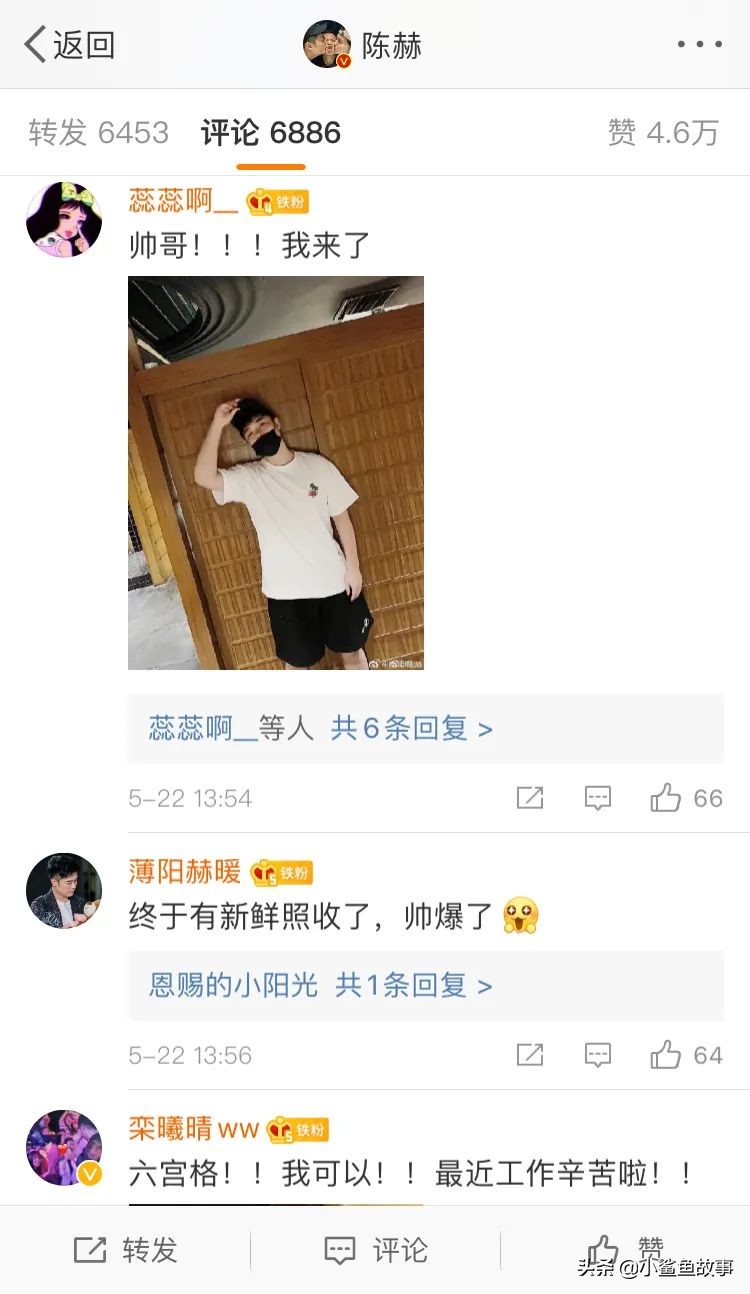The height and width of the screenshot is (1294, 750).
Task: Tap the back arrow at top left
Action: 32,43
